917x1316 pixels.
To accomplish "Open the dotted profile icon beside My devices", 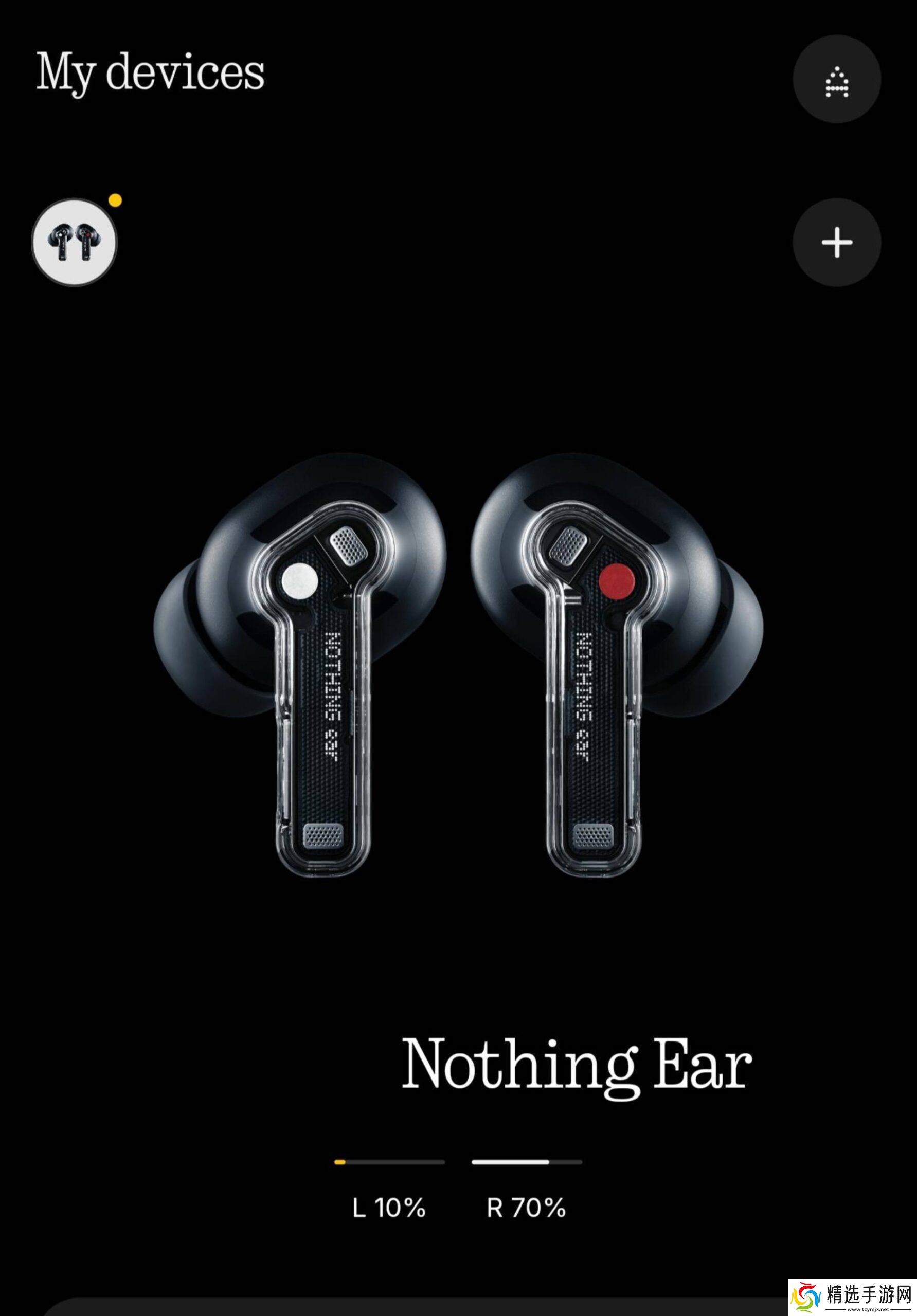I will coord(836,79).
